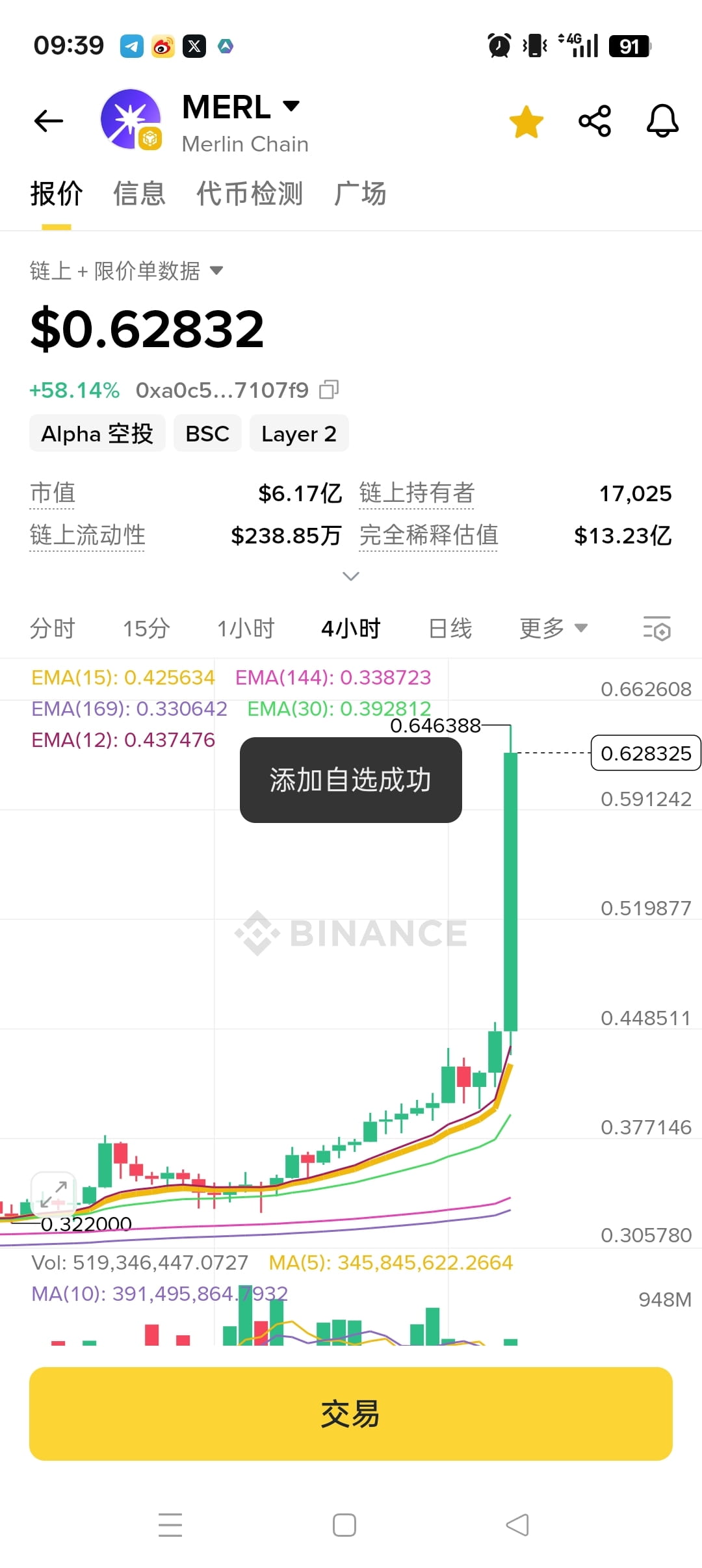
Task: Go back using the top-left arrow
Action: [x=49, y=121]
